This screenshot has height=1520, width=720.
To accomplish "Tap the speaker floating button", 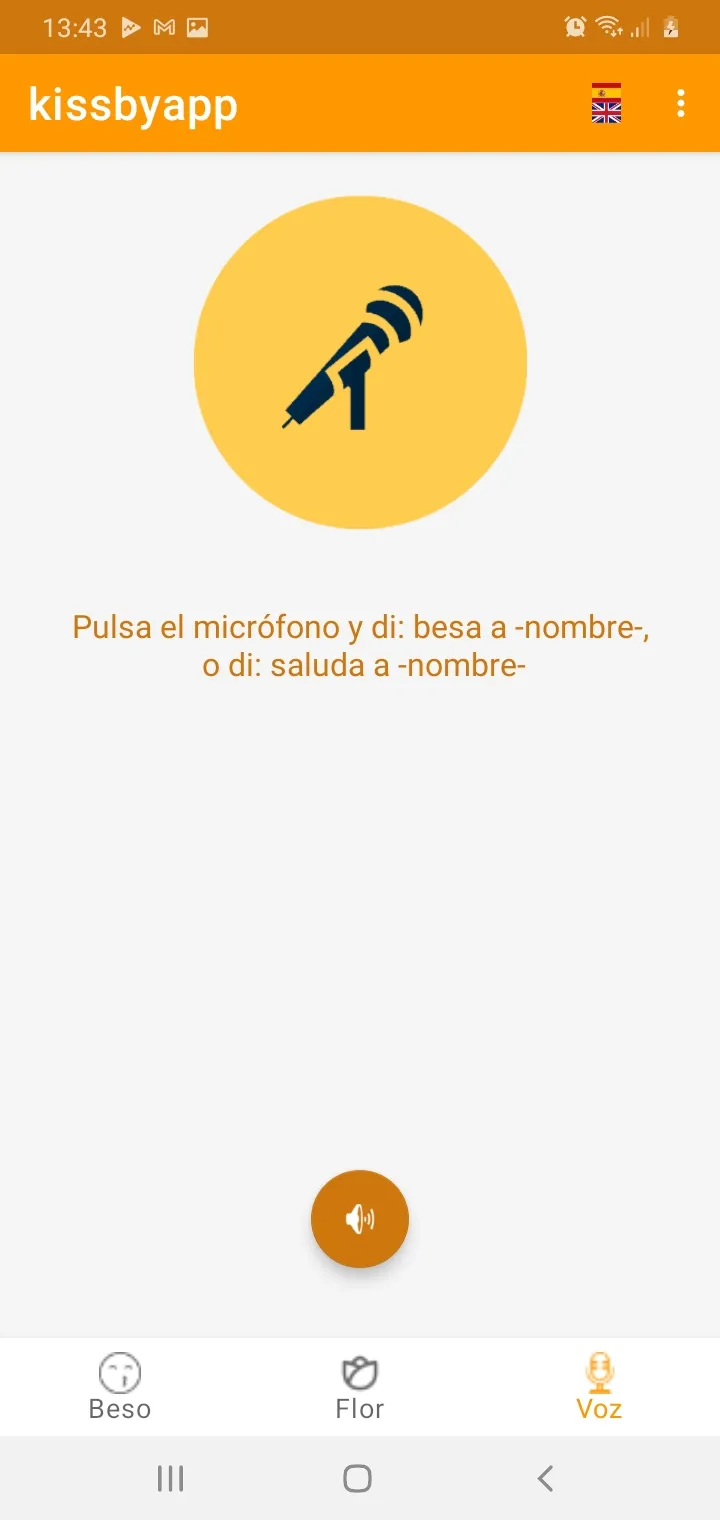I will click(x=360, y=1218).
